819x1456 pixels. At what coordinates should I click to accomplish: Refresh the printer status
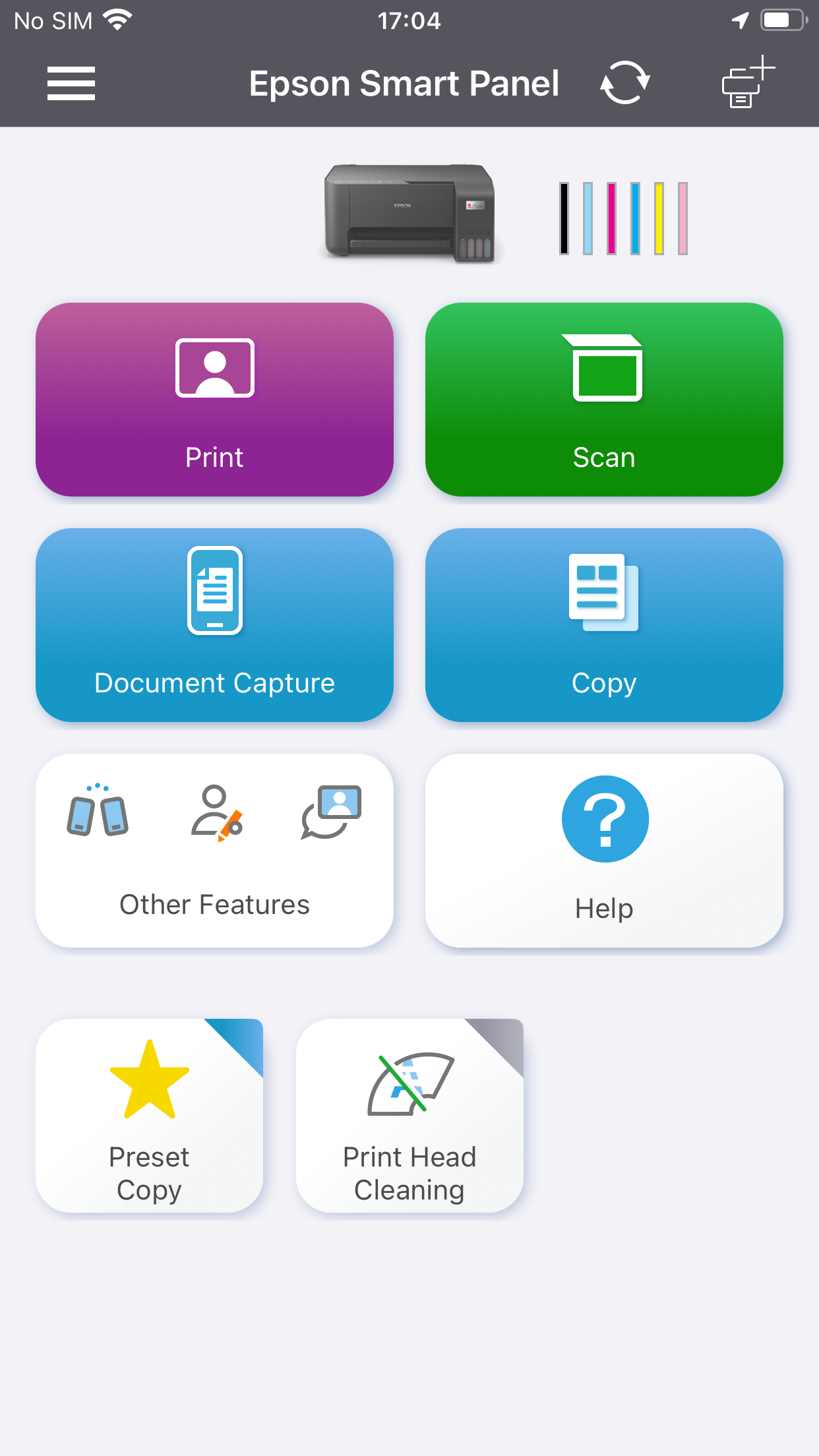(624, 83)
